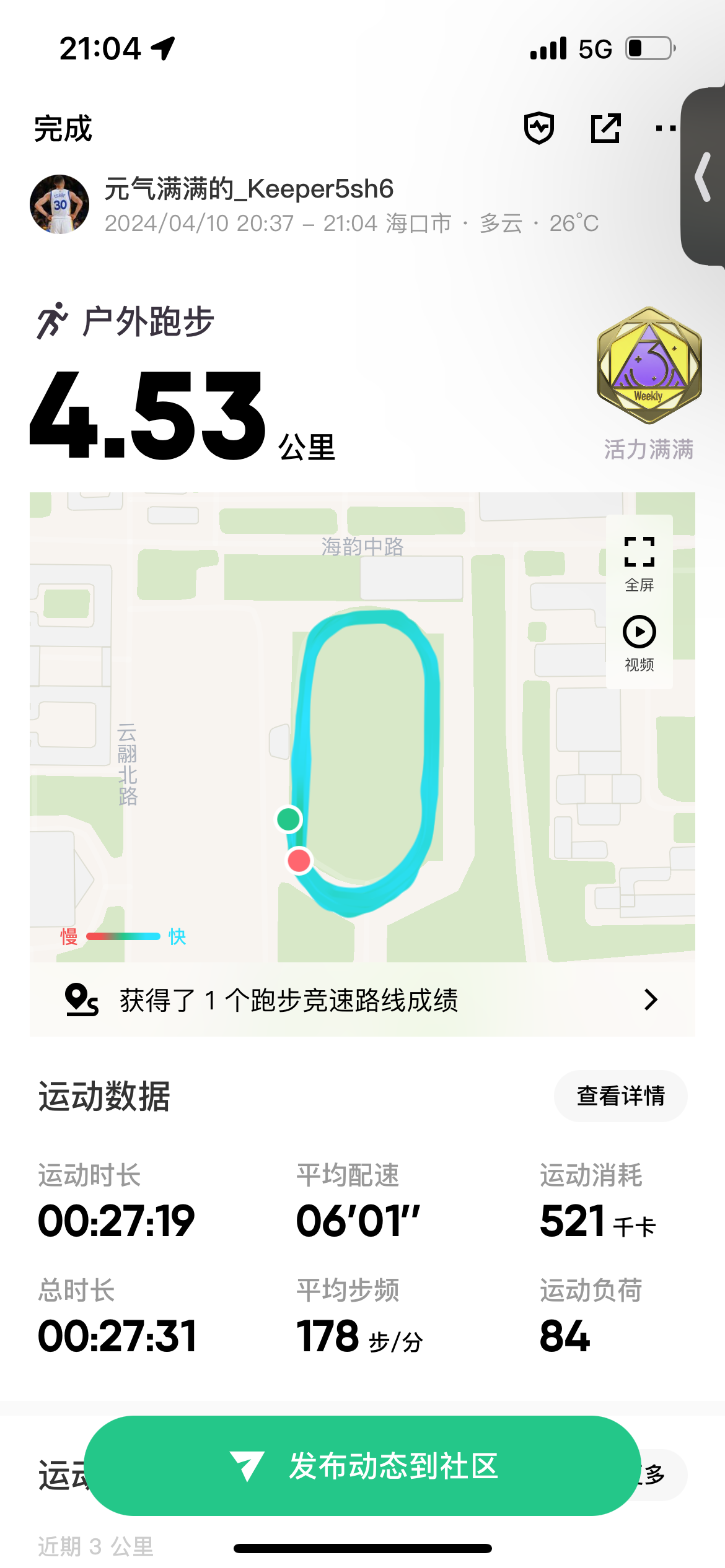
Task: Tap 查看详情 for workout data
Action: (620, 1095)
